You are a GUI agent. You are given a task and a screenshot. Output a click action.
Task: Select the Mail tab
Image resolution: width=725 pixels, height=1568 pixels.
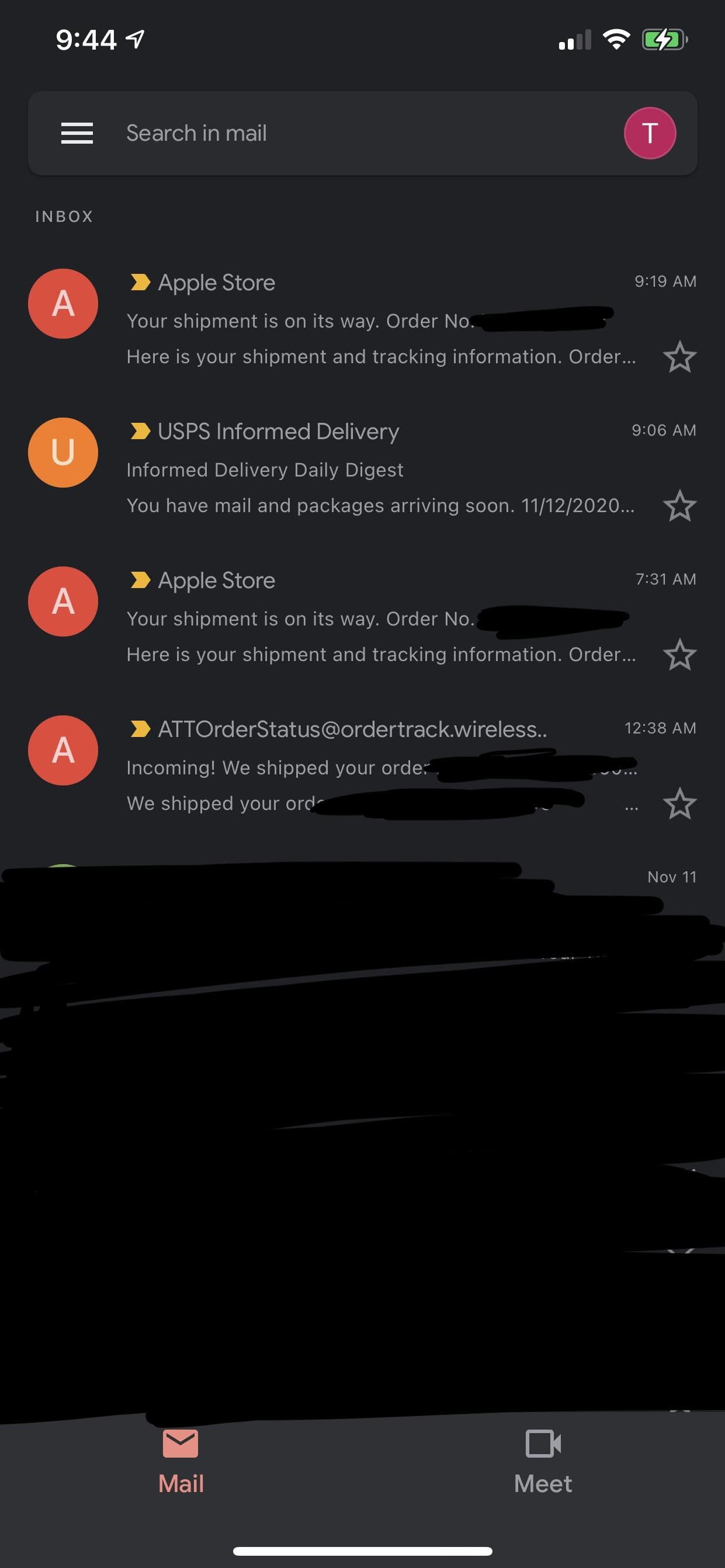(181, 1462)
